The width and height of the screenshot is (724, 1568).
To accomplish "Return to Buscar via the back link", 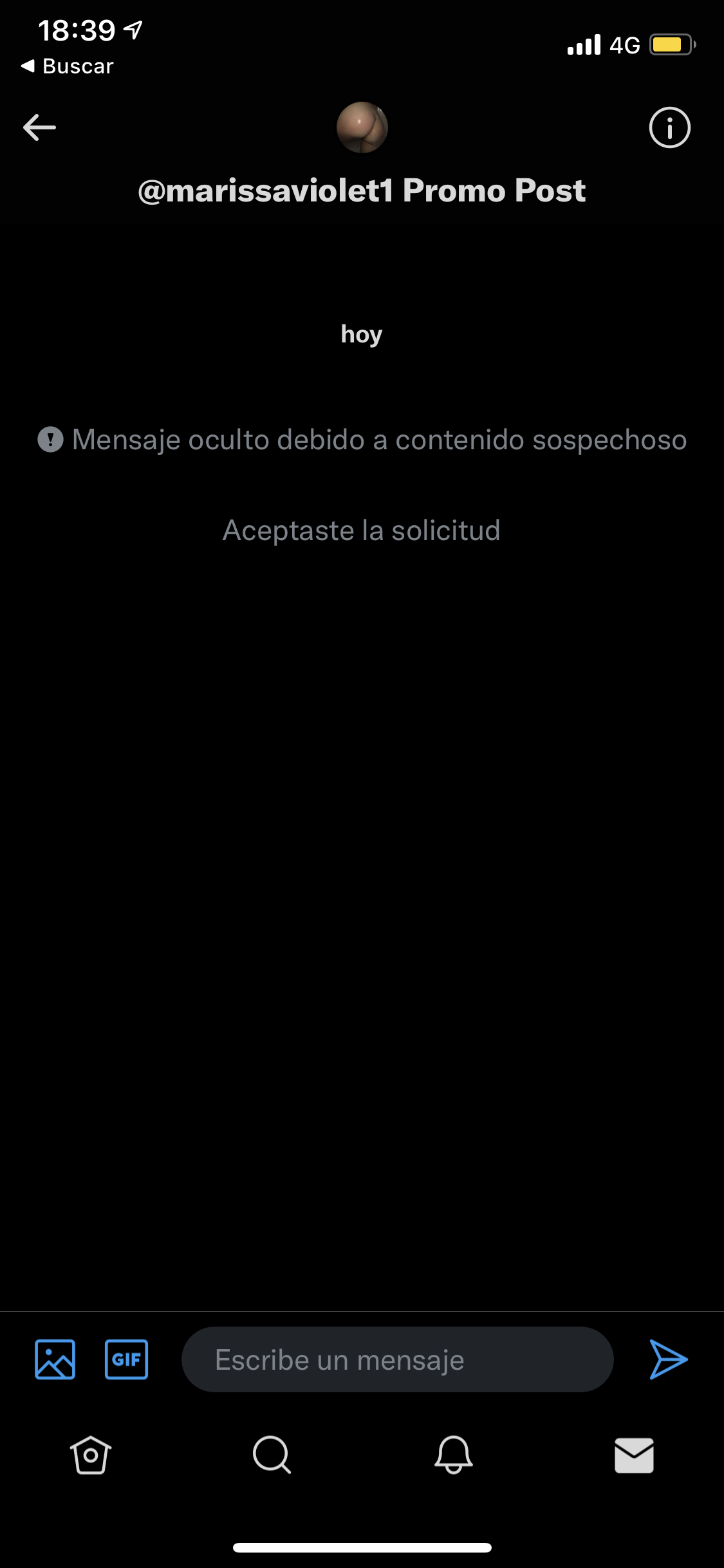I will (67, 66).
